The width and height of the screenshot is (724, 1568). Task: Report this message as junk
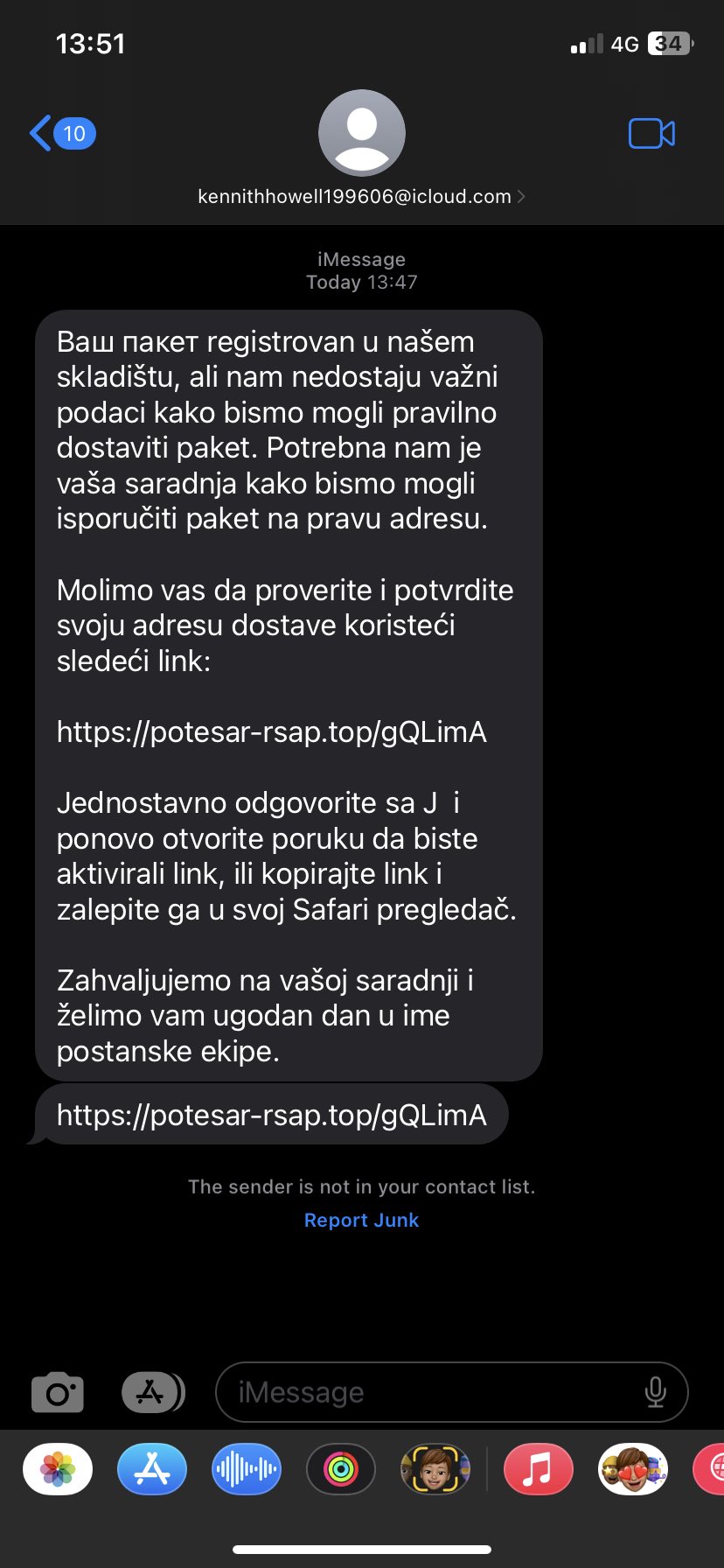[x=361, y=1220]
